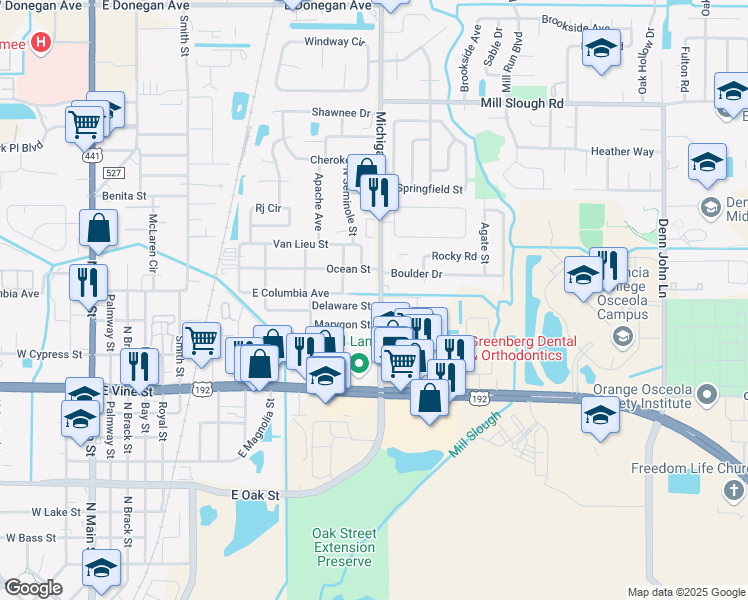748x600 pixels.
Task: Open the school marker beside Heather Way
Action: point(707,163)
